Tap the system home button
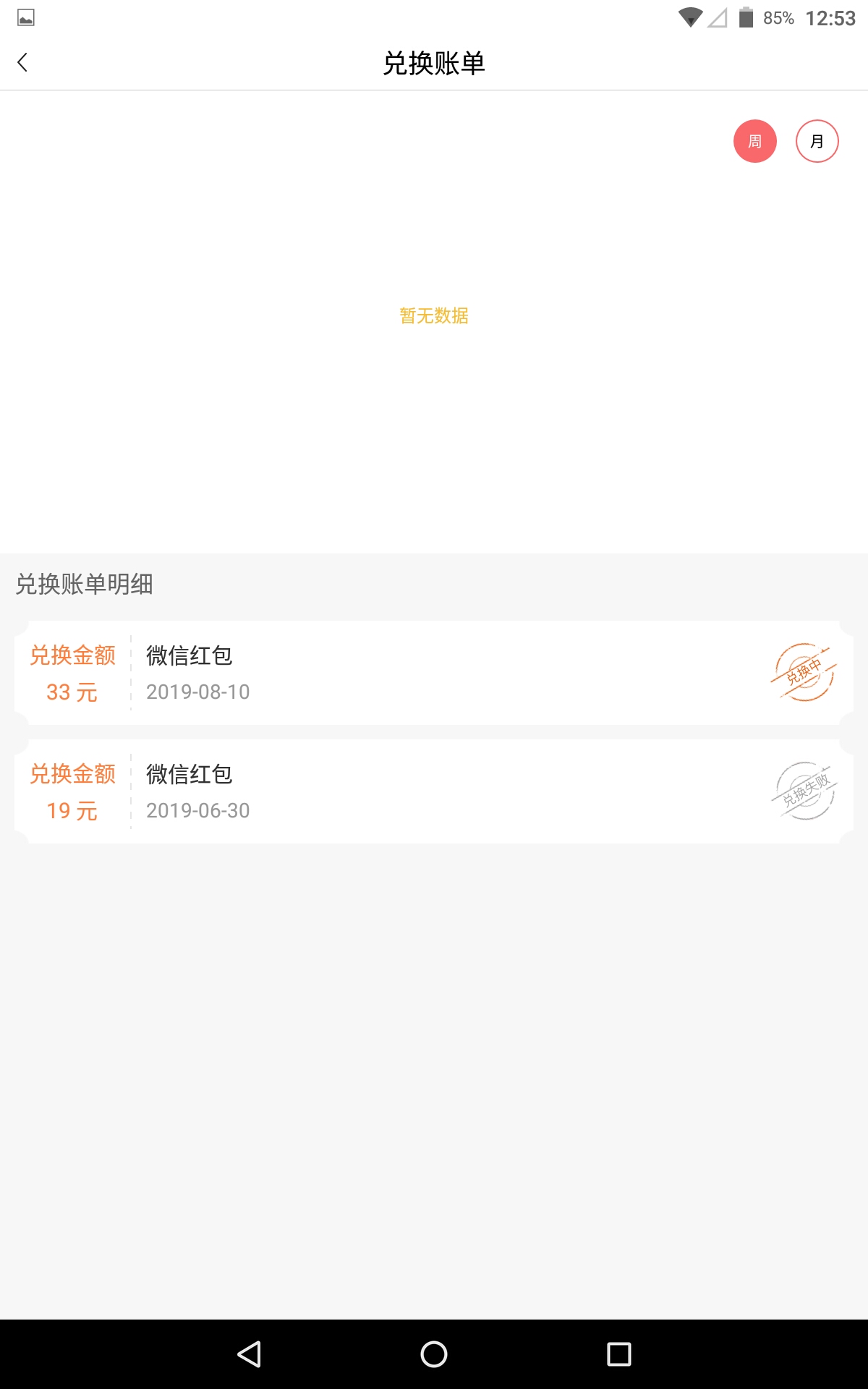 tap(434, 1354)
